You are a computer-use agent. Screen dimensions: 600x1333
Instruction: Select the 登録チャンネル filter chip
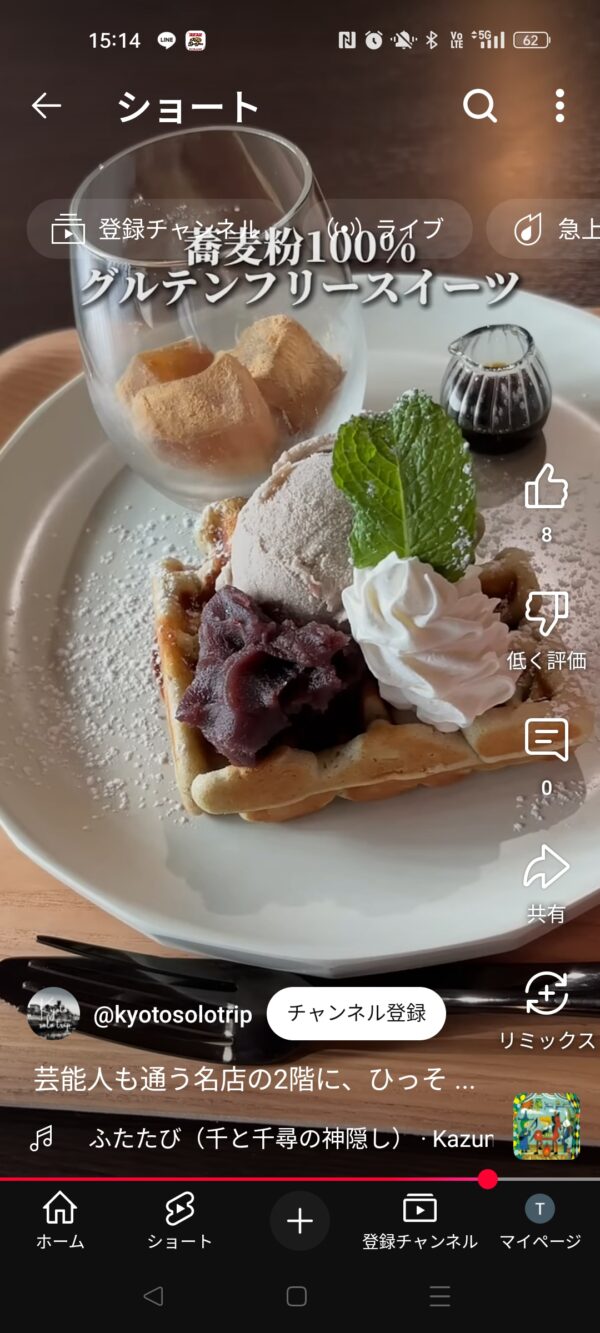tap(150, 229)
